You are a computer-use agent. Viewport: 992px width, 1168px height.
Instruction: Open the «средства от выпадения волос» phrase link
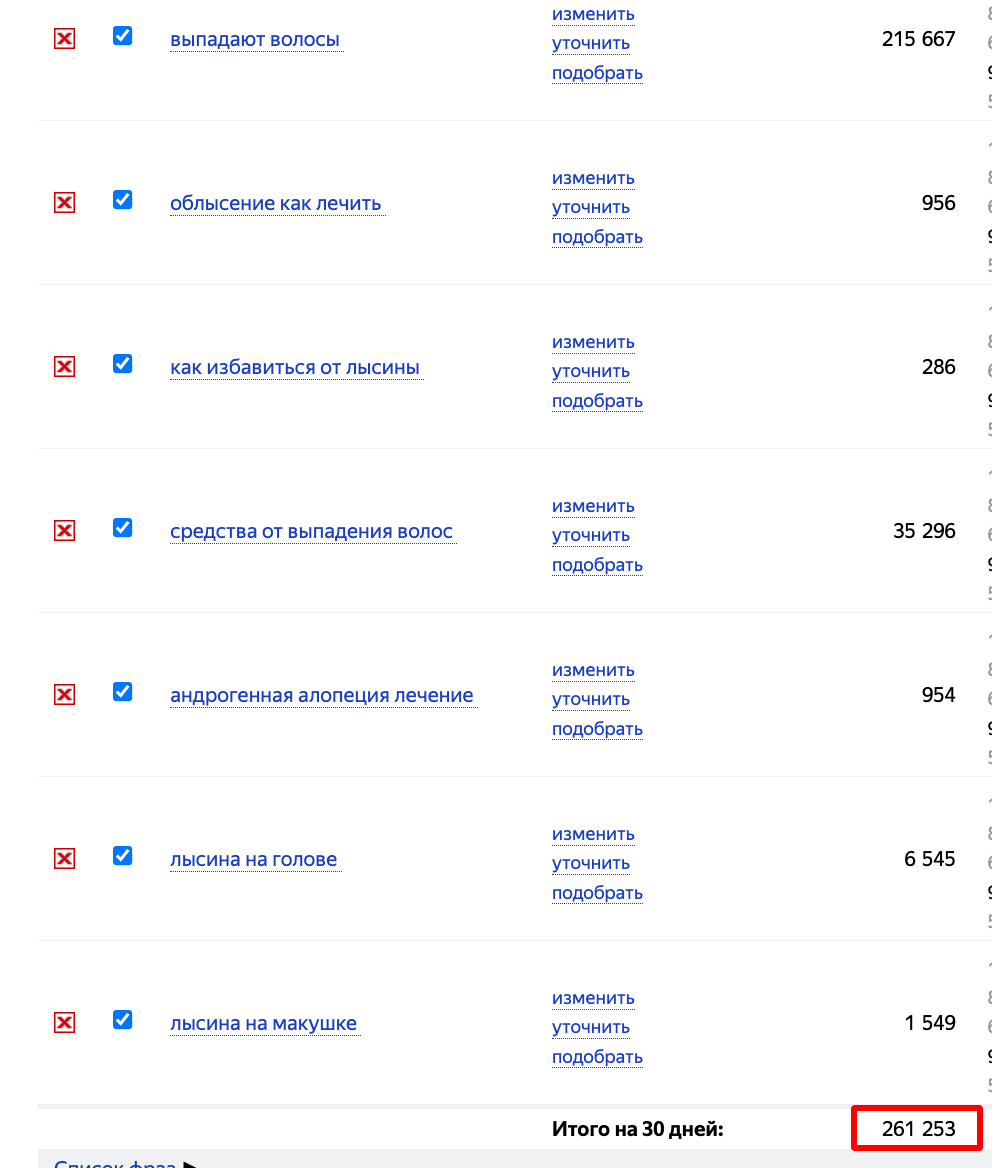[312, 532]
